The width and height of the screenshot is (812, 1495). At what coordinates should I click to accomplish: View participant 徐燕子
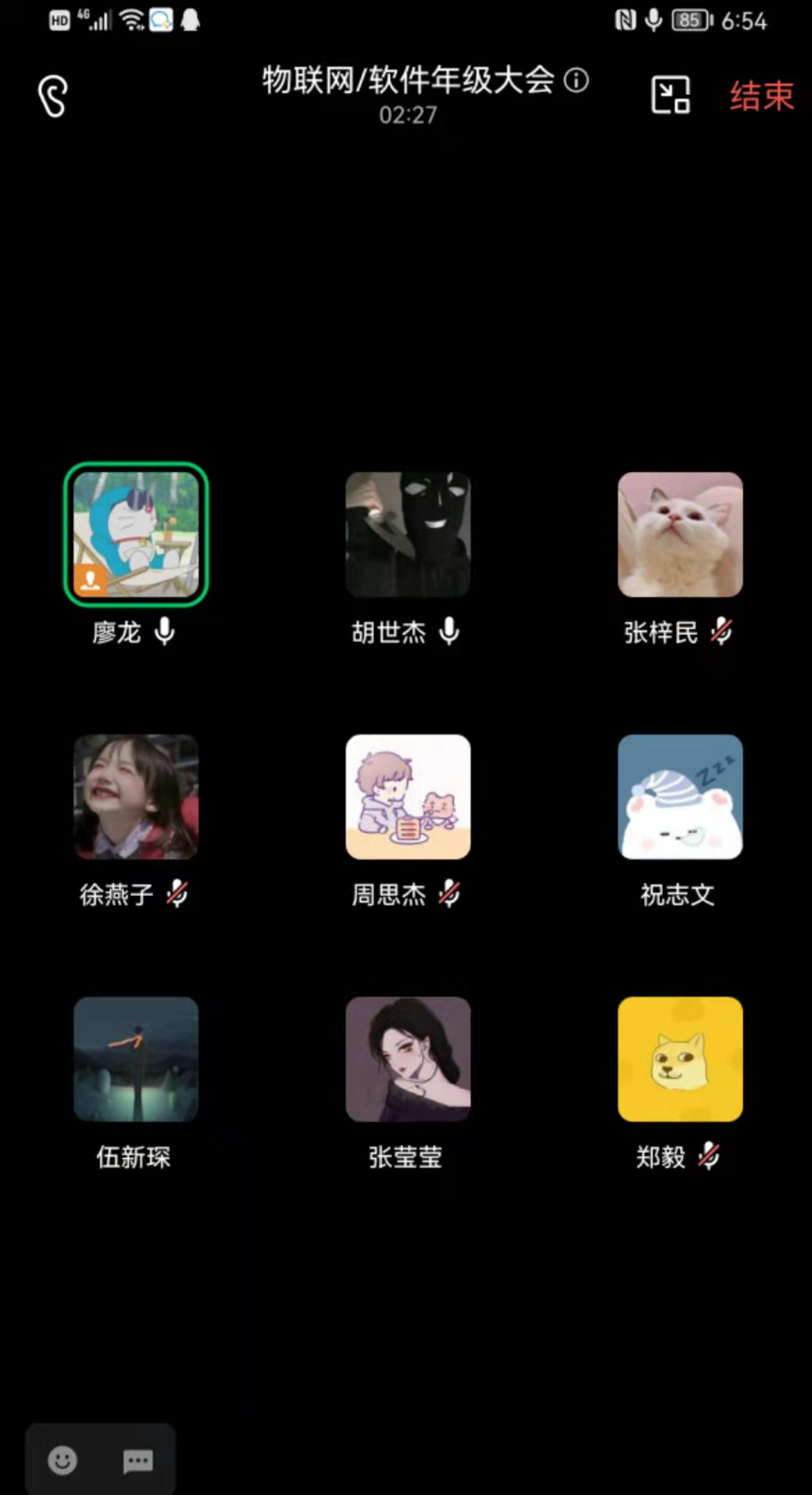click(x=136, y=797)
